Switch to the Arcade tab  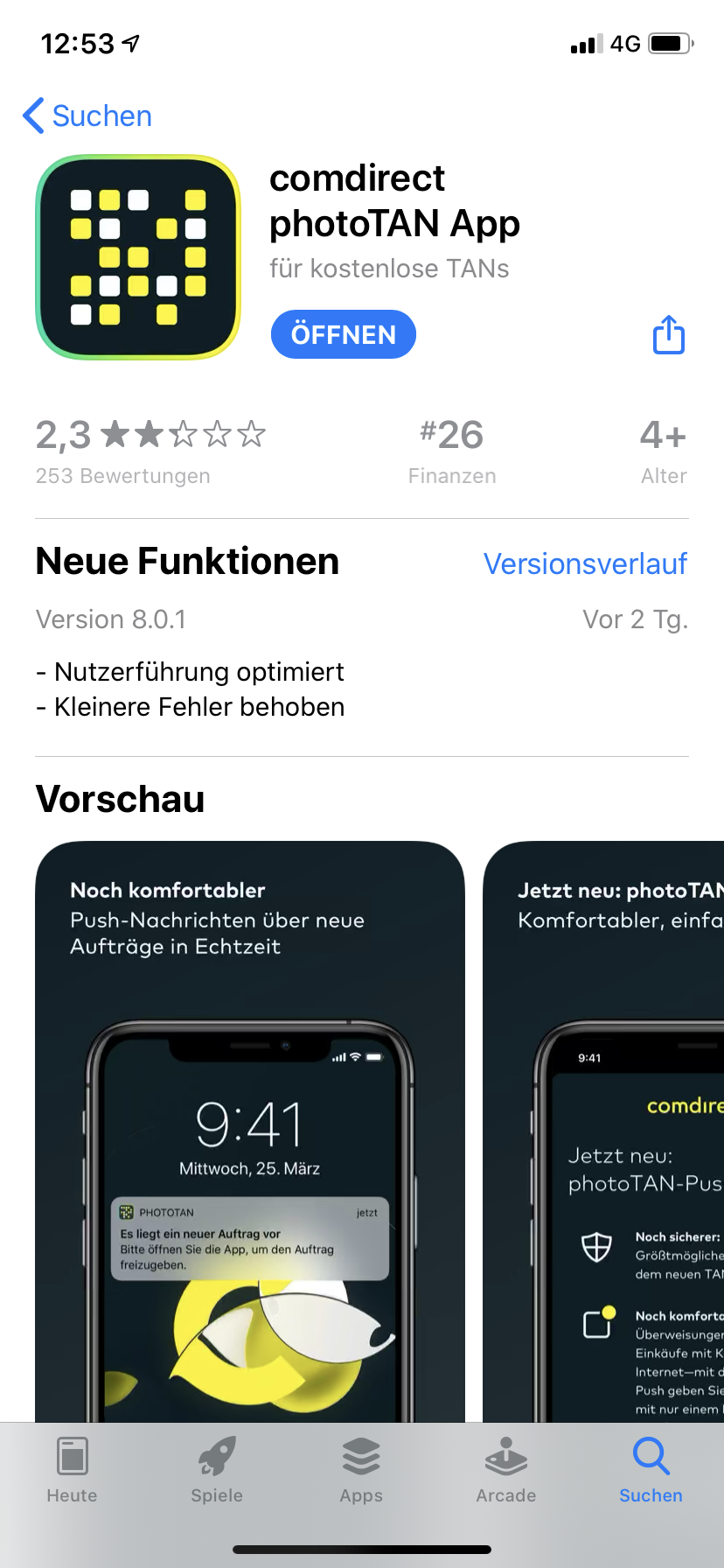(506, 1470)
